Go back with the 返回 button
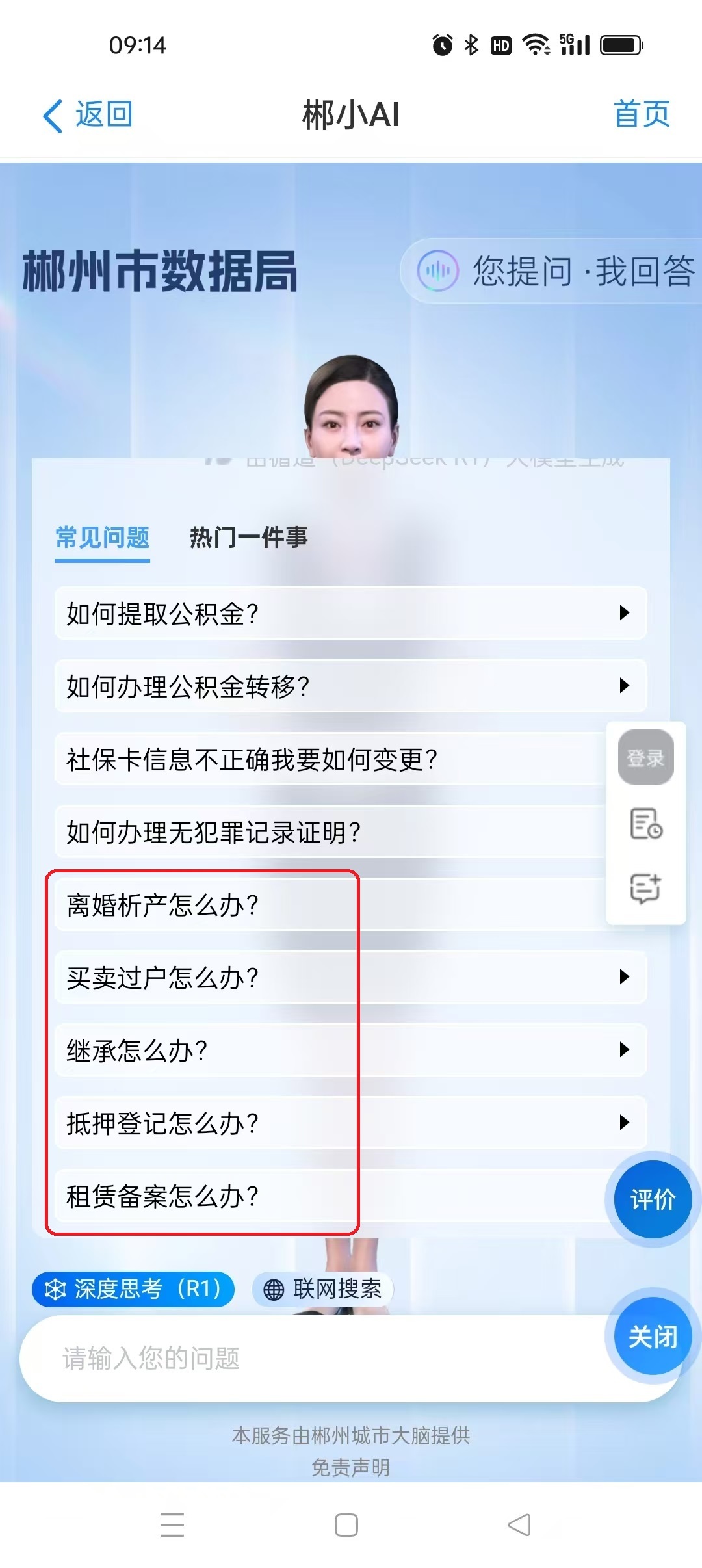Image resolution: width=702 pixels, height=1568 pixels. [88, 115]
